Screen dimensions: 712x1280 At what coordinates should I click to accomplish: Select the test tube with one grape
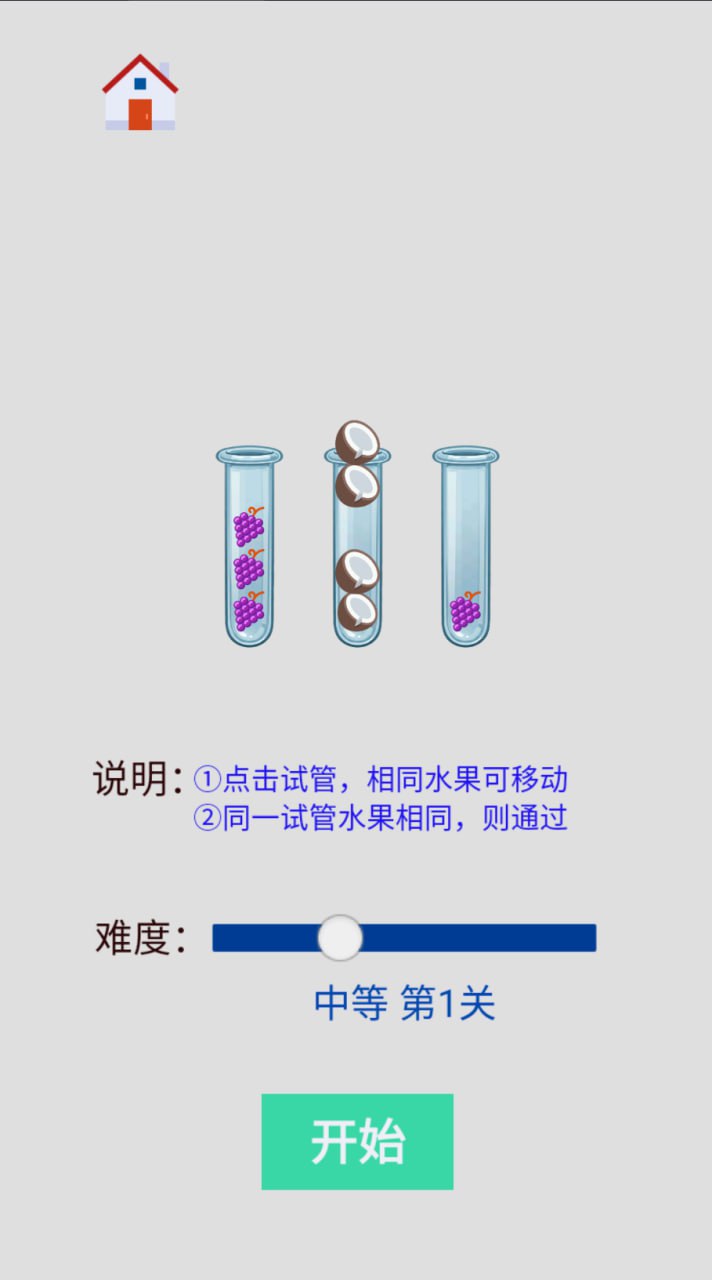(x=465, y=548)
